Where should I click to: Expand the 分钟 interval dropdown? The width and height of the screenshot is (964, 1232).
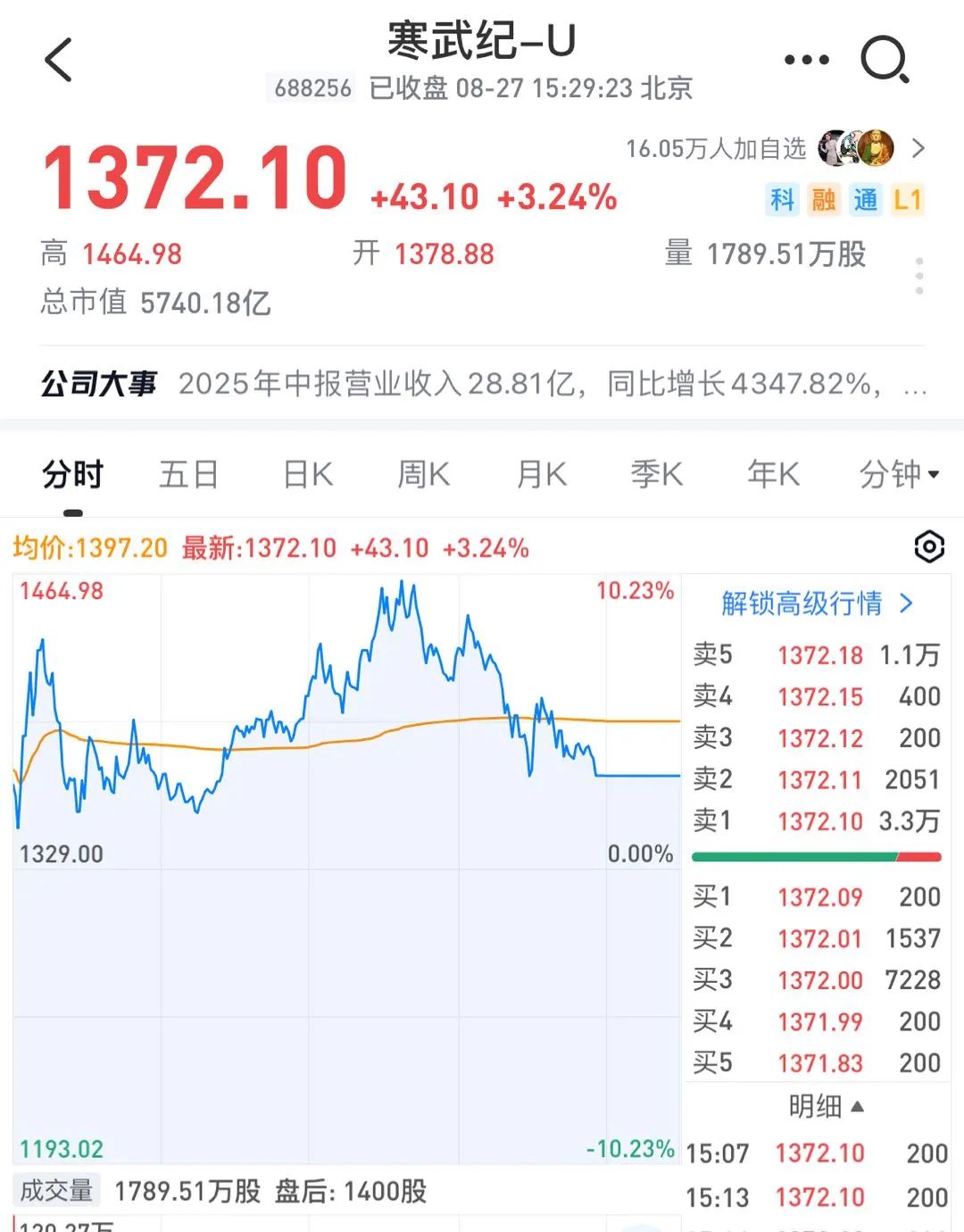tap(898, 474)
